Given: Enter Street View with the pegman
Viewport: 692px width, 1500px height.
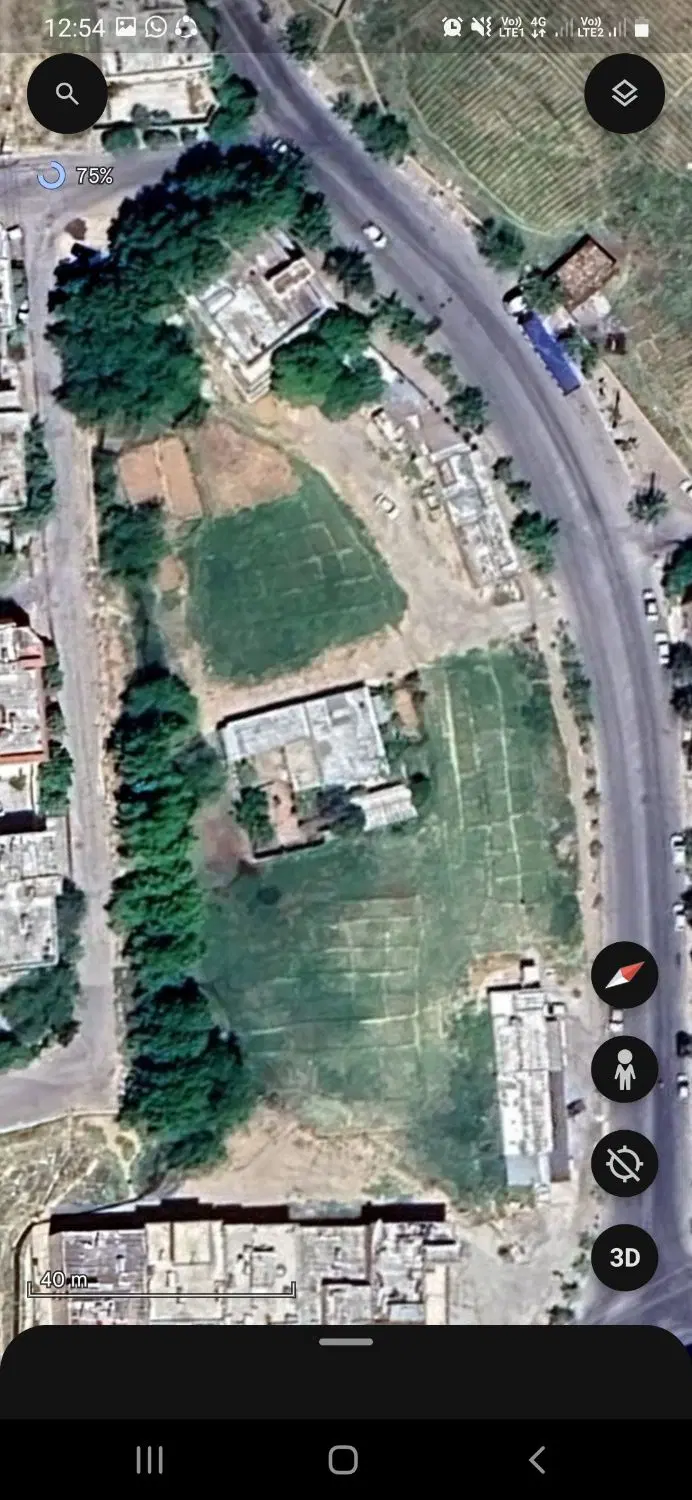Looking at the screenshot, I should pyautogui.click(x=624, y=1069).
